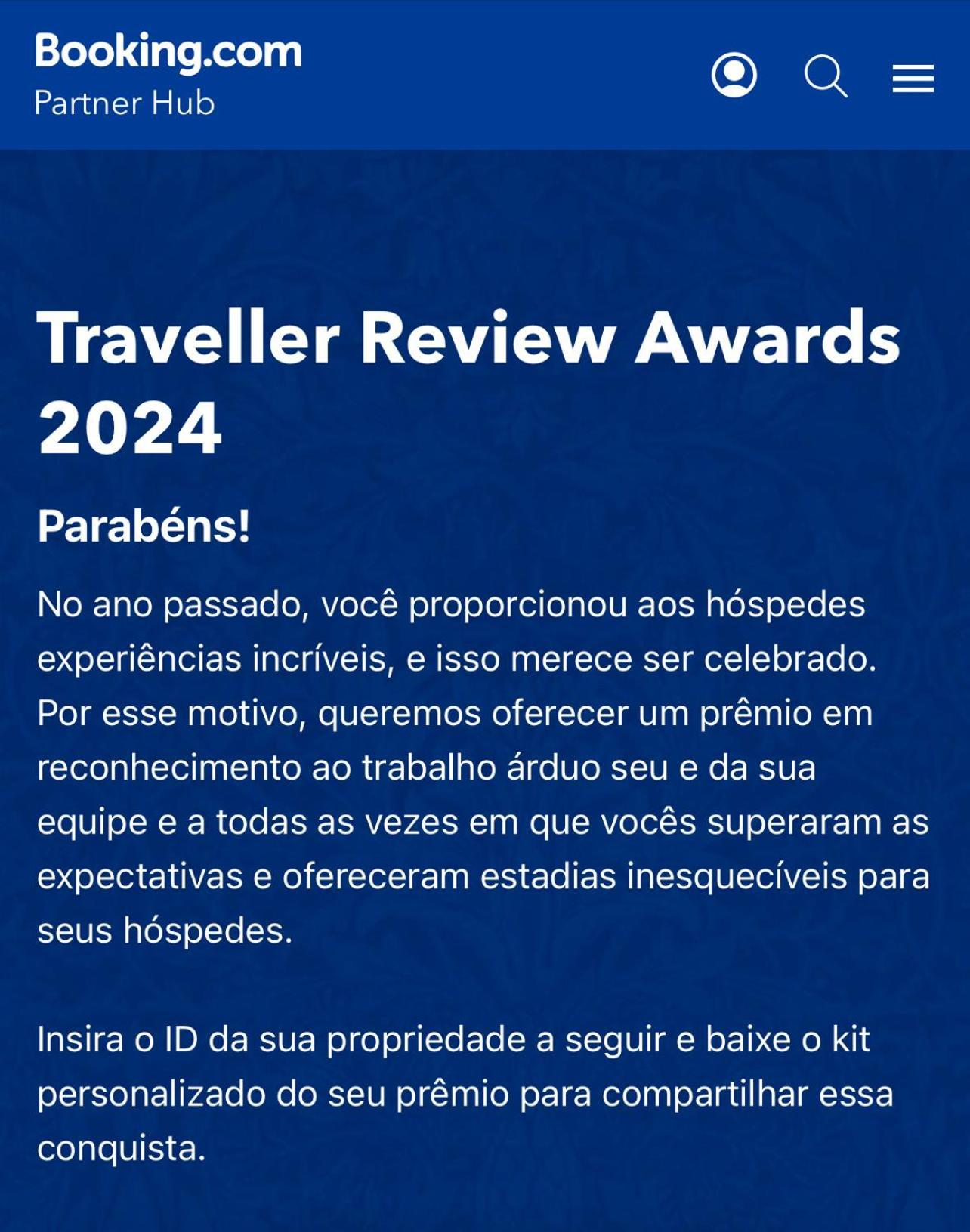Go to Booking.com Partner Hub home
970x1232 pixels.
(x=168, y=74)
